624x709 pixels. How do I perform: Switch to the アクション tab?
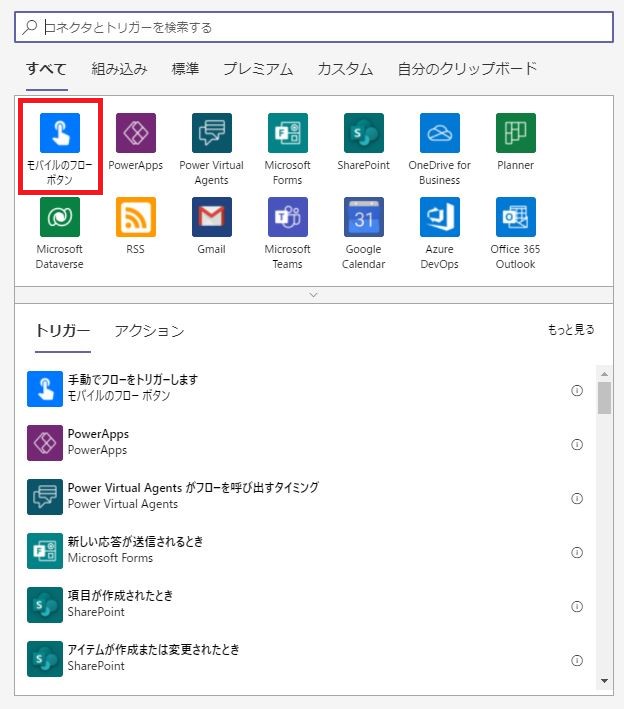(149, 331)
